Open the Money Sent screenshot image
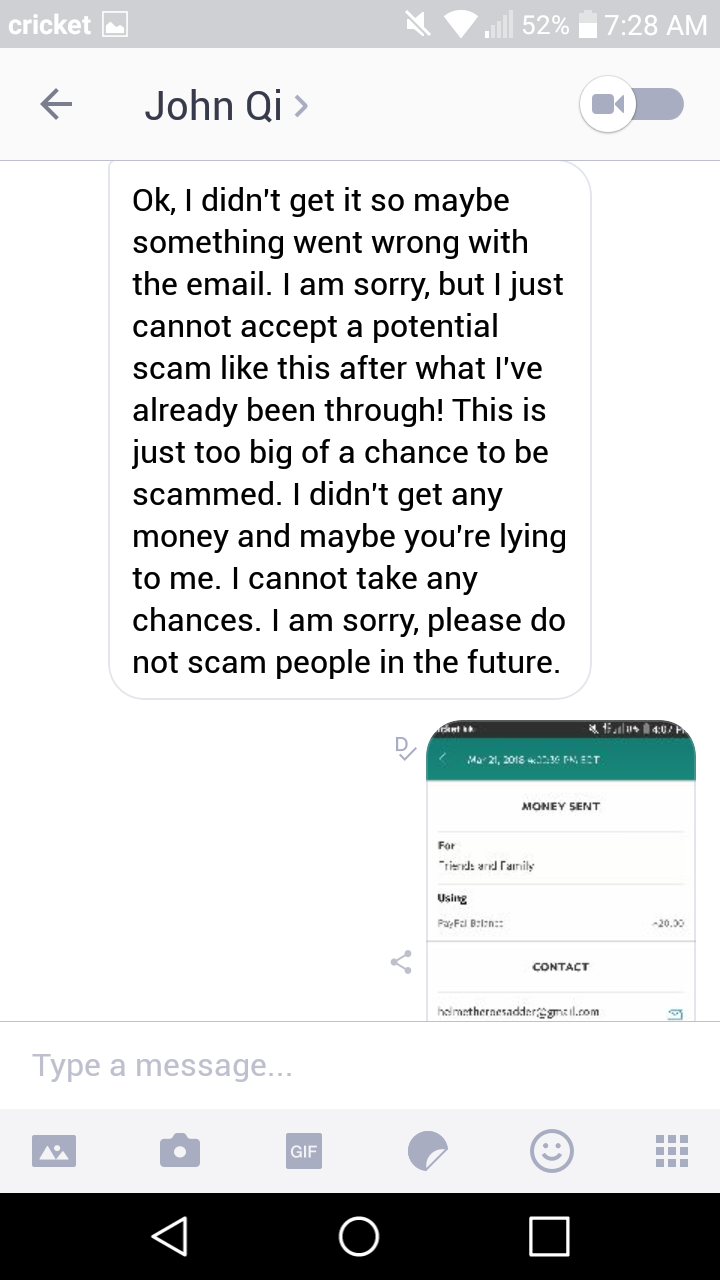This screenshot has width=720, height=1280. [561, 870]
